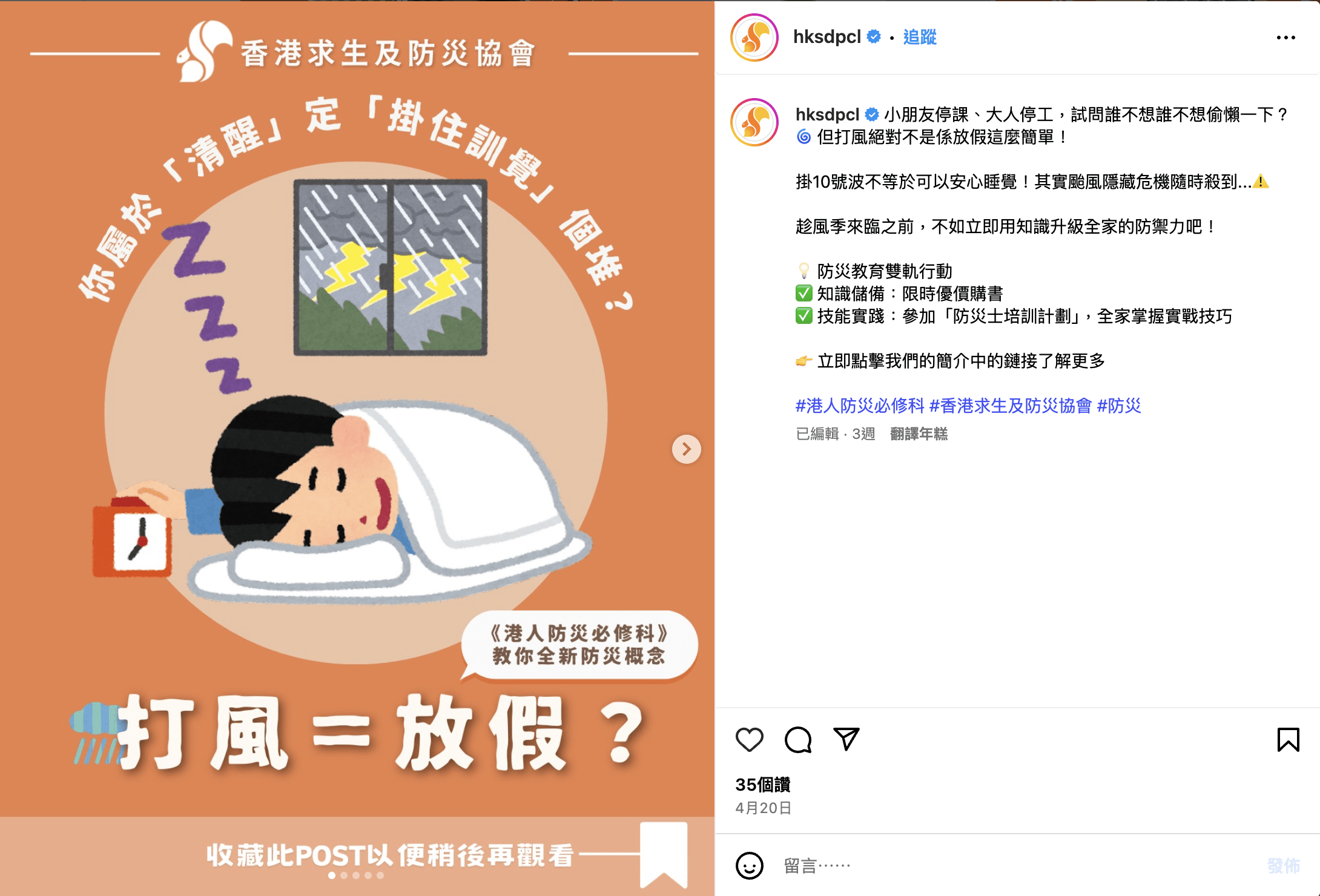Tap the 發佈 post comment button
This screenshot has width=1320, height=896.
click(1283, 866)
